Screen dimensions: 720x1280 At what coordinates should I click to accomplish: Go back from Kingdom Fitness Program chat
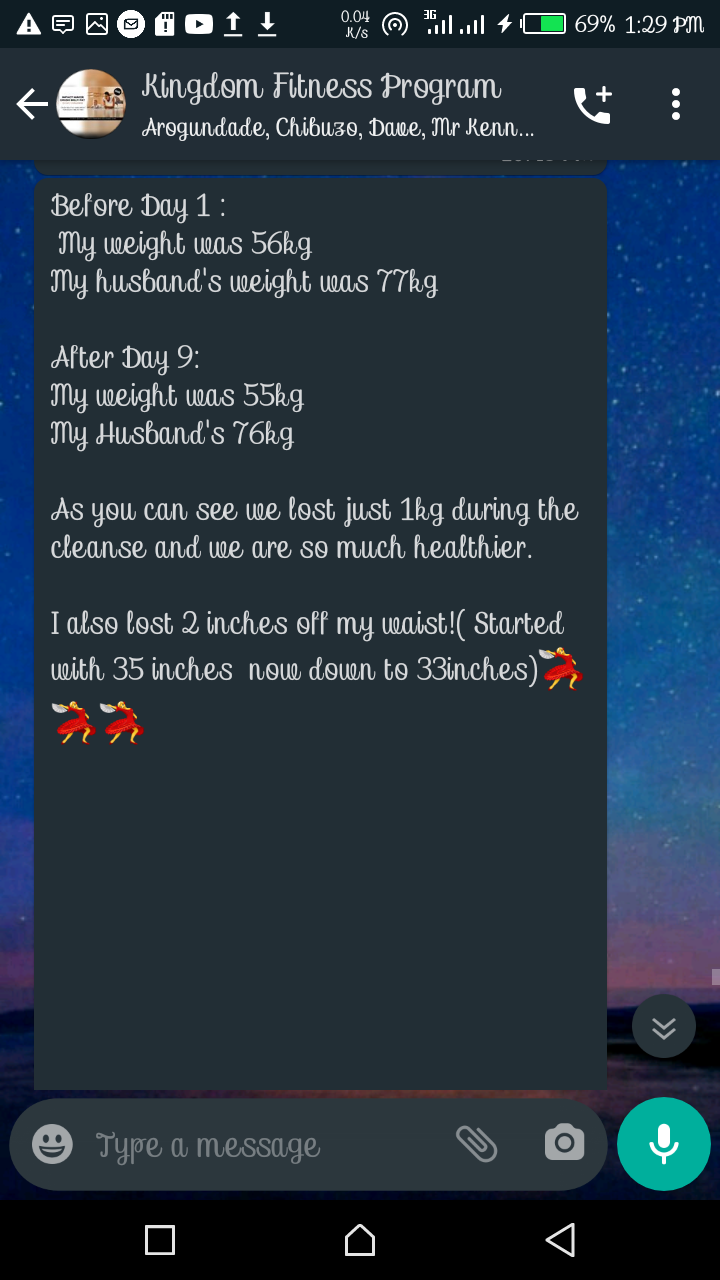coord(32,104)
